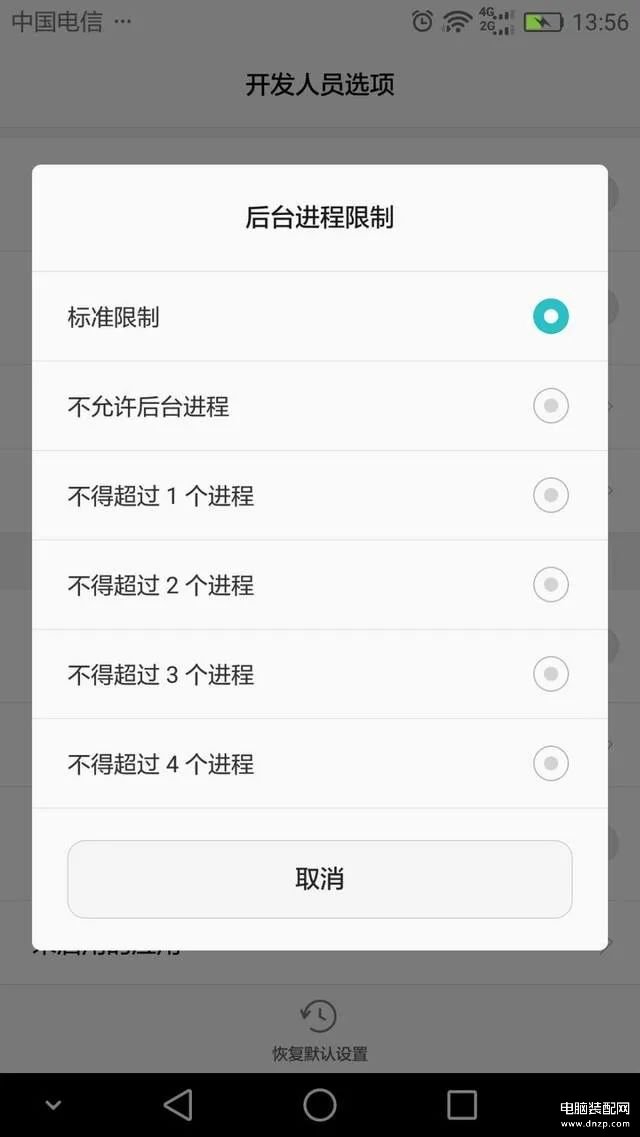This screenshot has width=640, height=1137.
Task: Tap 取消 to dismiss the dialog
Action: pyautogui.click(x=320, y=879)
